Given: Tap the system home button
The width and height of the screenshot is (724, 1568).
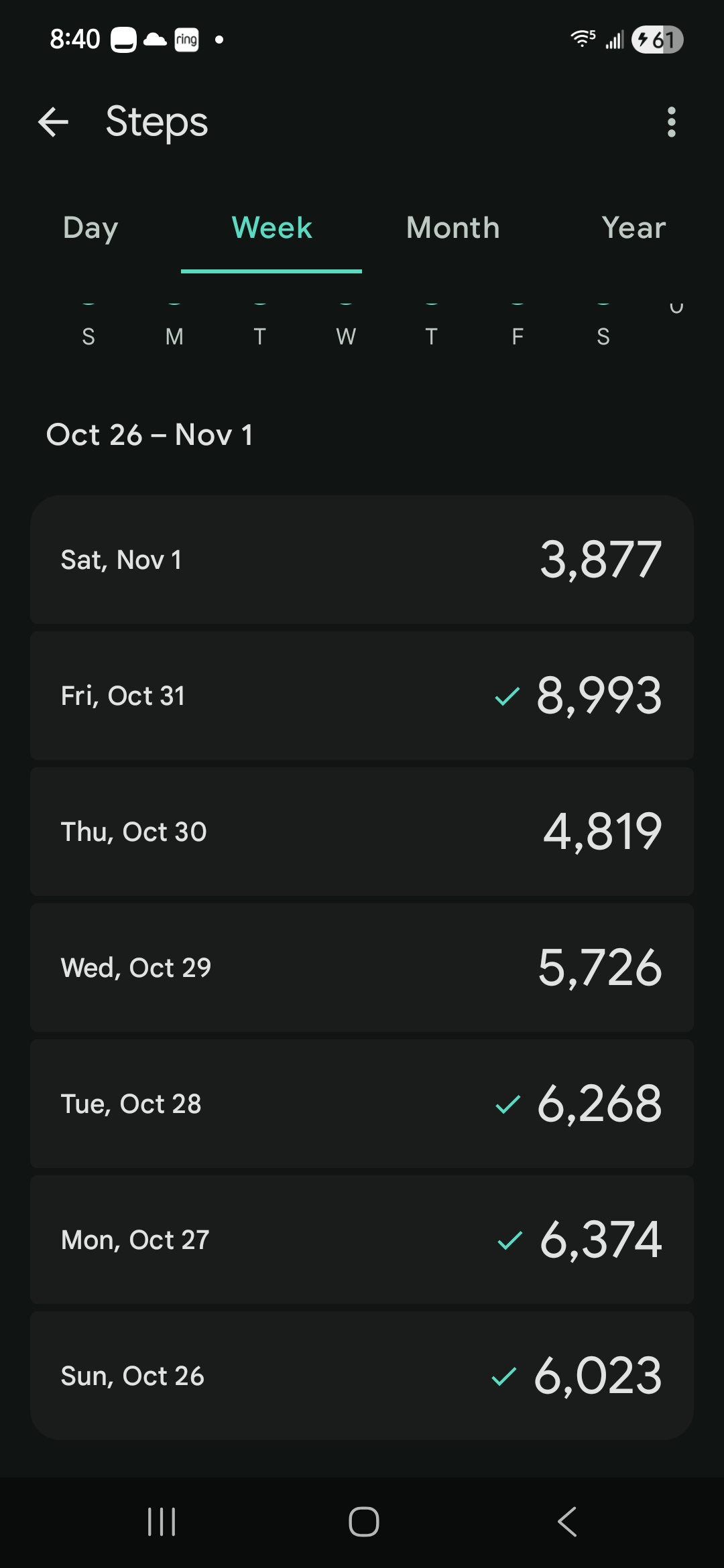Looking at the screenshot, I should pyautogui.click(x=363, y=1521).
